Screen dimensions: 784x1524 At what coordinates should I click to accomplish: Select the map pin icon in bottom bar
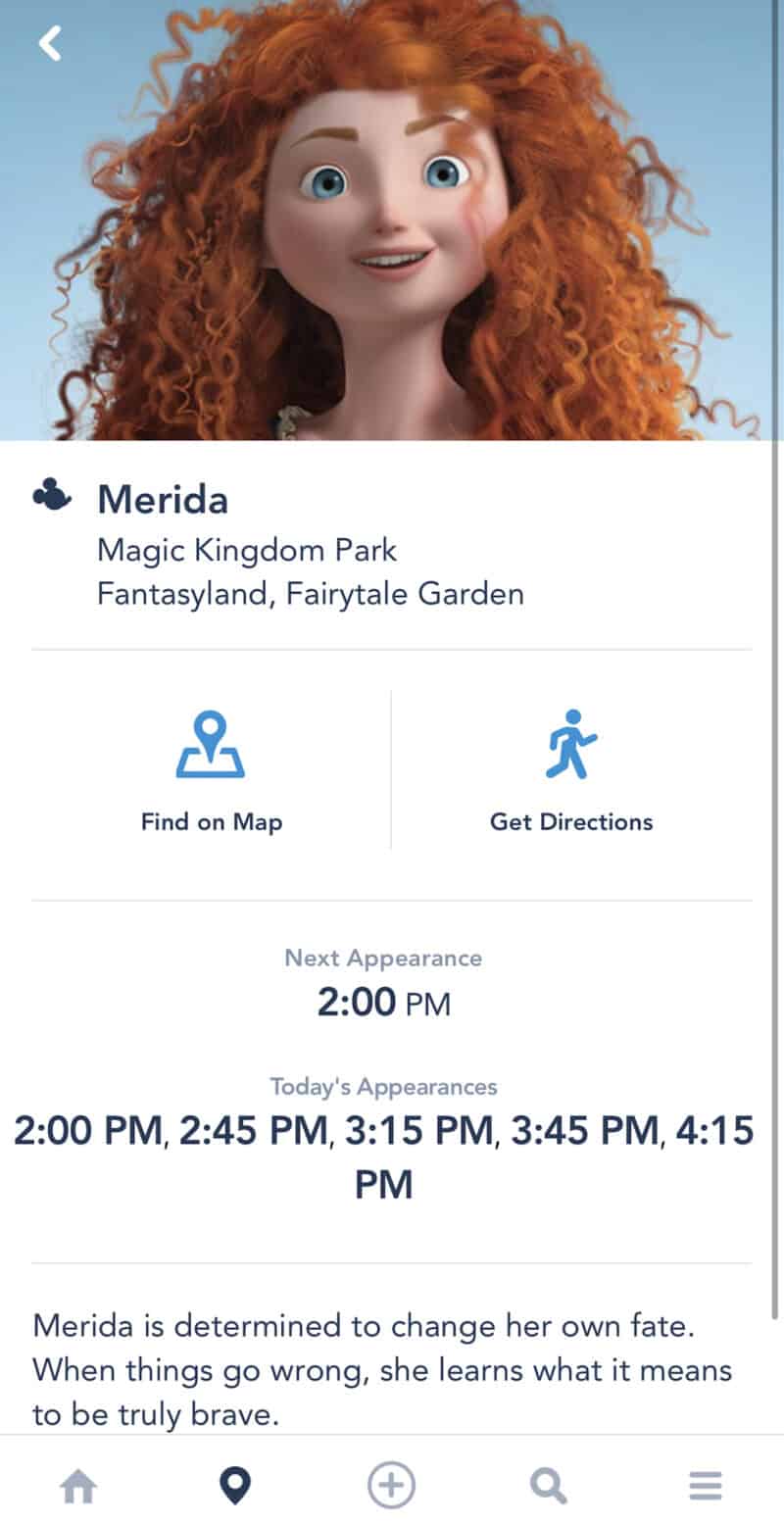point(234,1485)
